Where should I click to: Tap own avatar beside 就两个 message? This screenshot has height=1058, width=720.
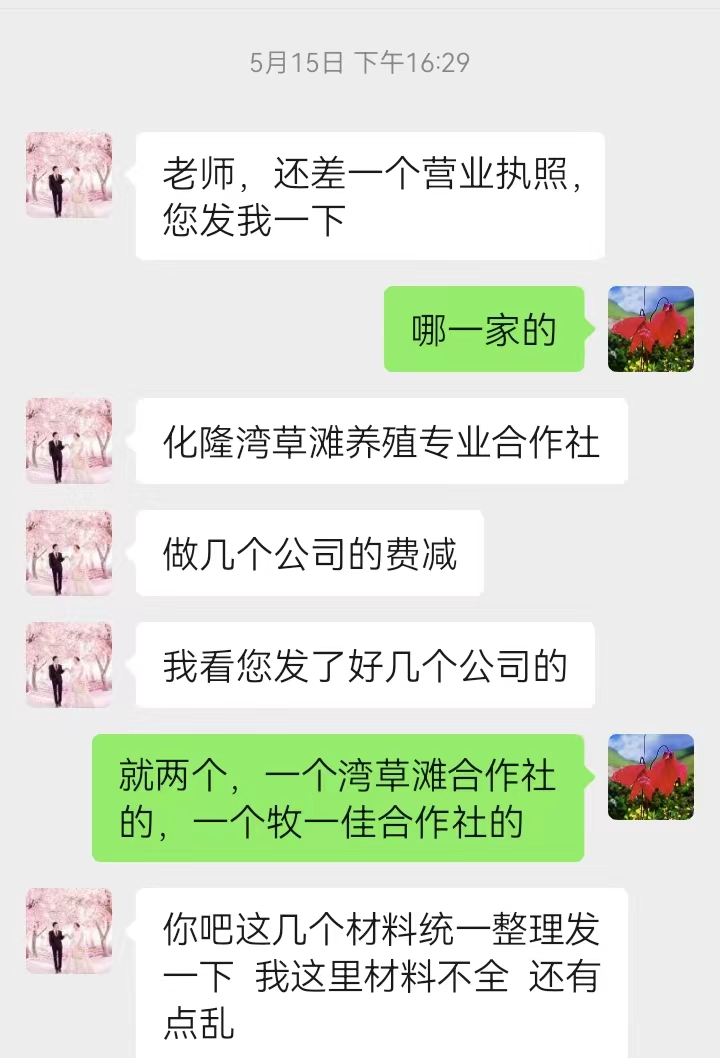[x=651, y=777]
